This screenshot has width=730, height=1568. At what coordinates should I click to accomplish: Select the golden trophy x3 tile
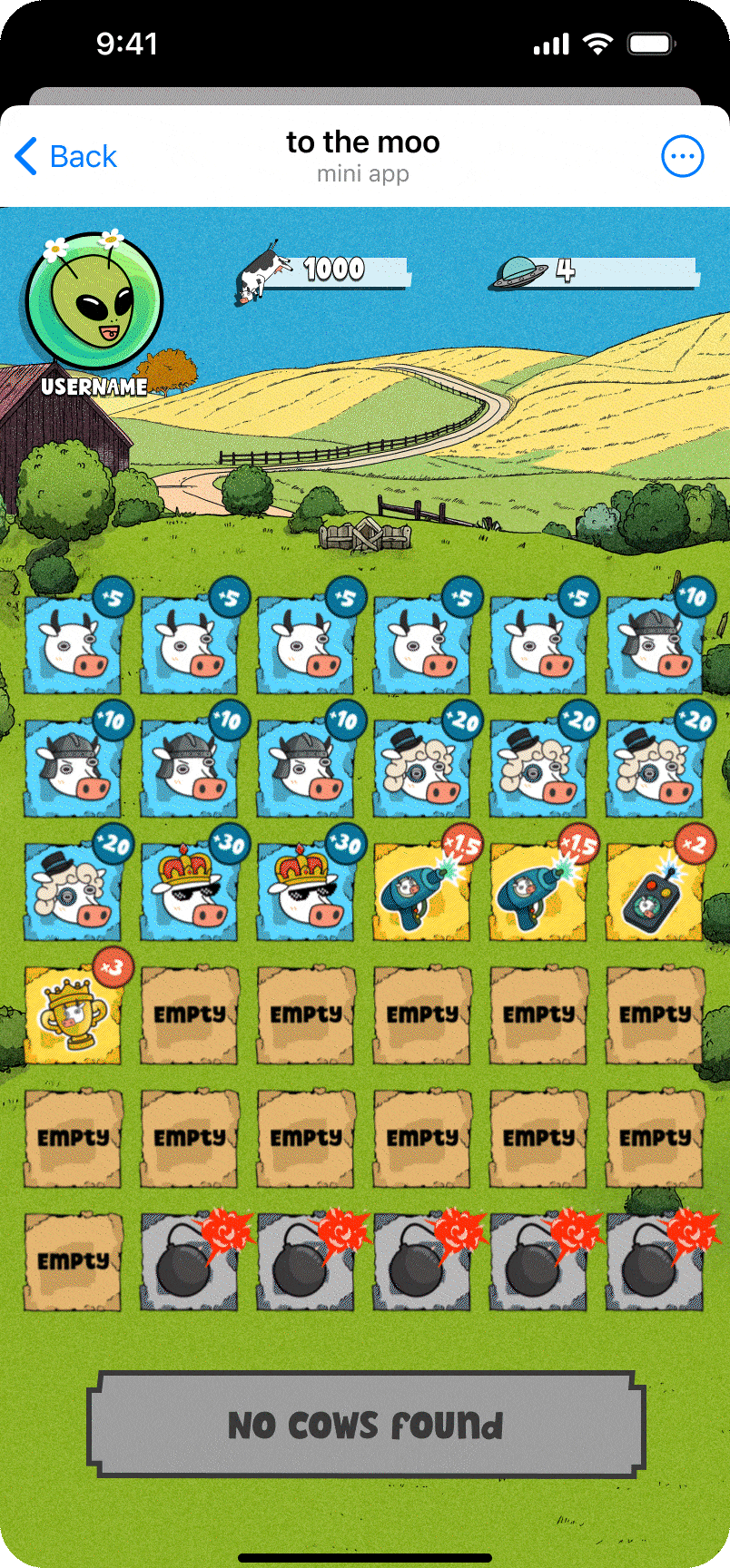click(x=74, y=1014)
